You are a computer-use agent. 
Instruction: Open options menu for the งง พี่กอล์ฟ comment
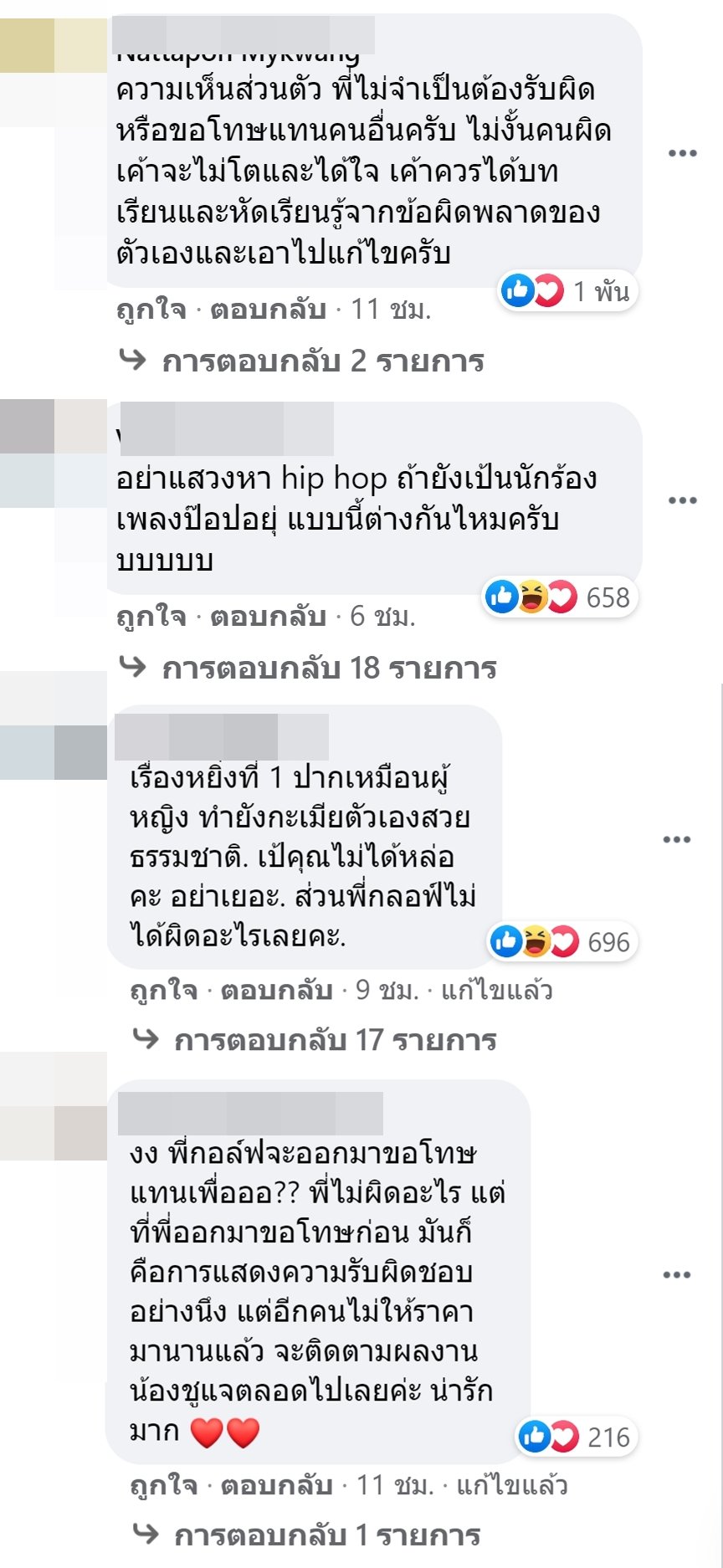677,1275
